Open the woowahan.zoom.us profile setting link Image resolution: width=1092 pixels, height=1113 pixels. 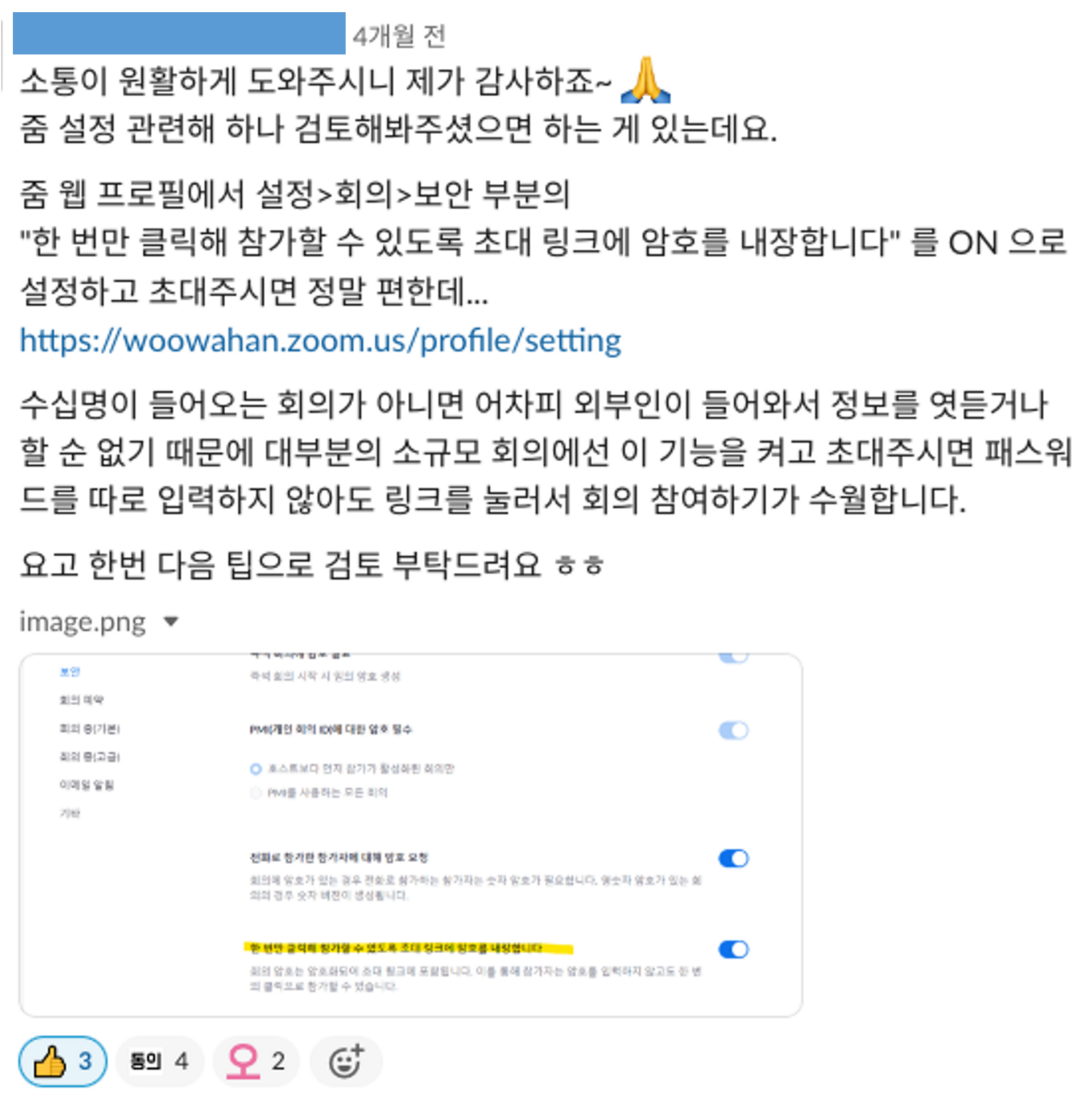click(x=320, y=341)
